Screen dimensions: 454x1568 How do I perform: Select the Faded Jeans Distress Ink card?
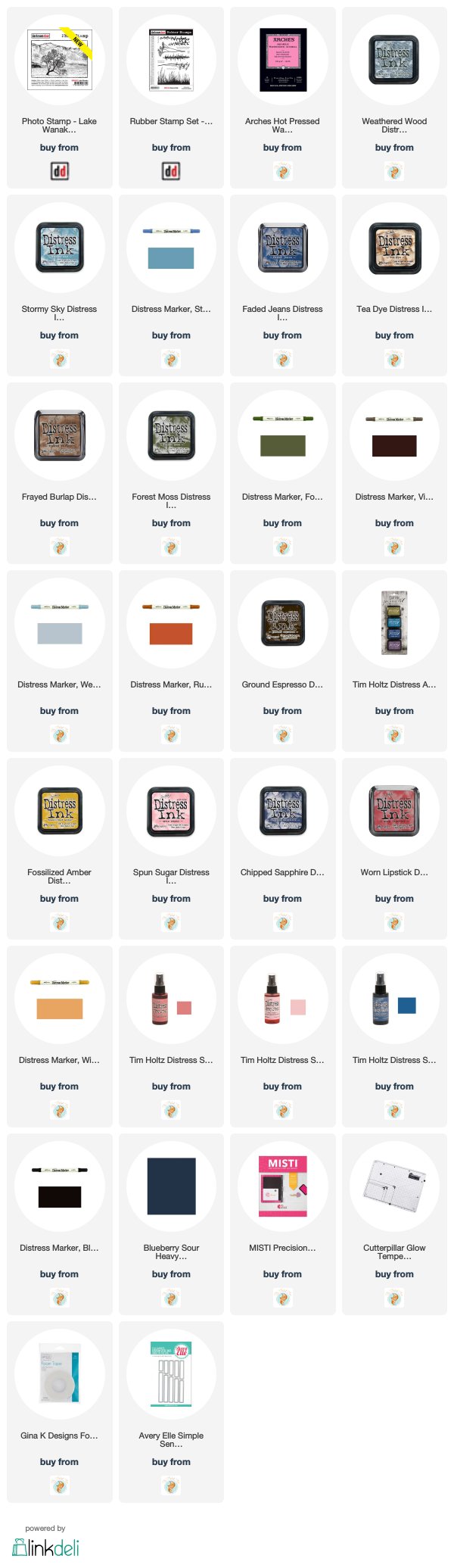pyautogui.click(x=282, y=248)
